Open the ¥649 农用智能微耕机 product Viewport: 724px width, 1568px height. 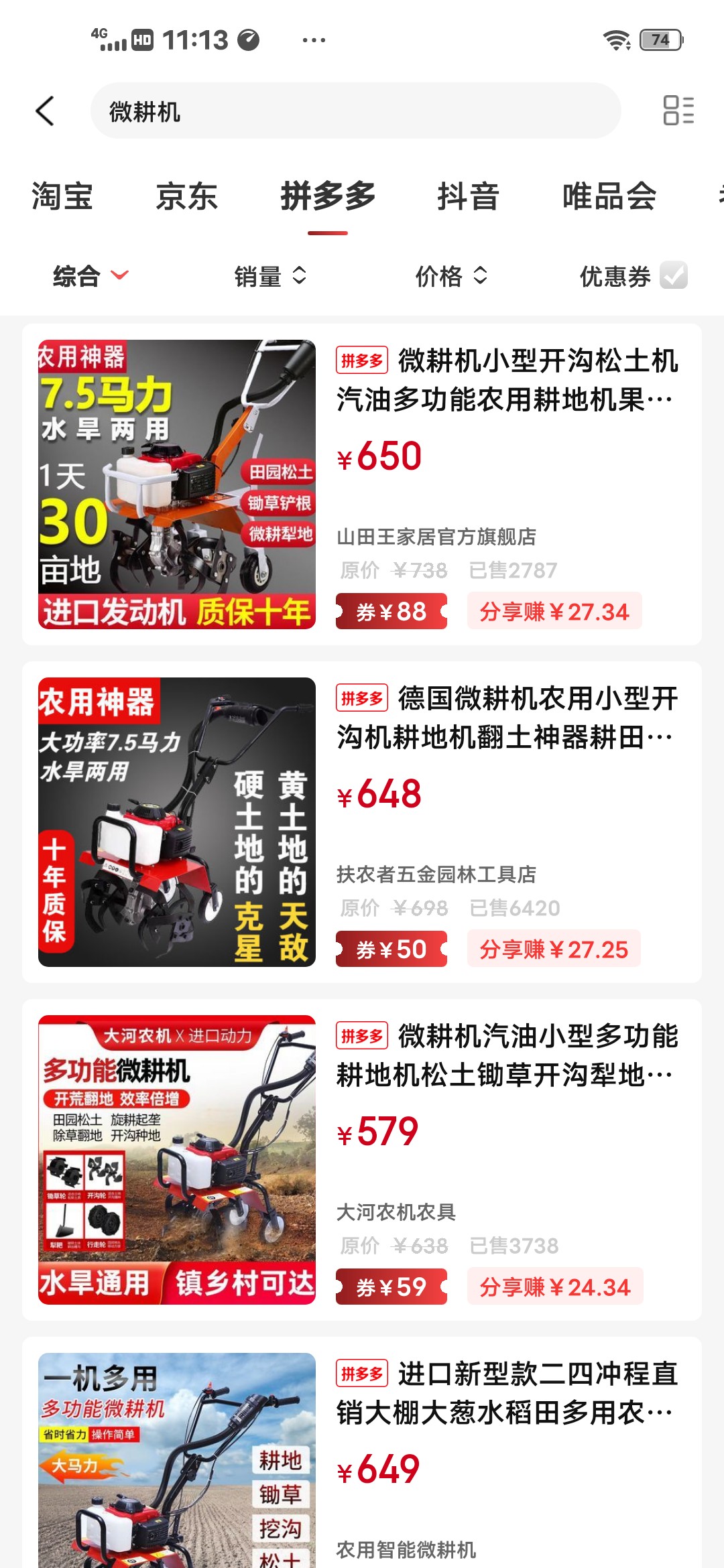[506, 1467]
